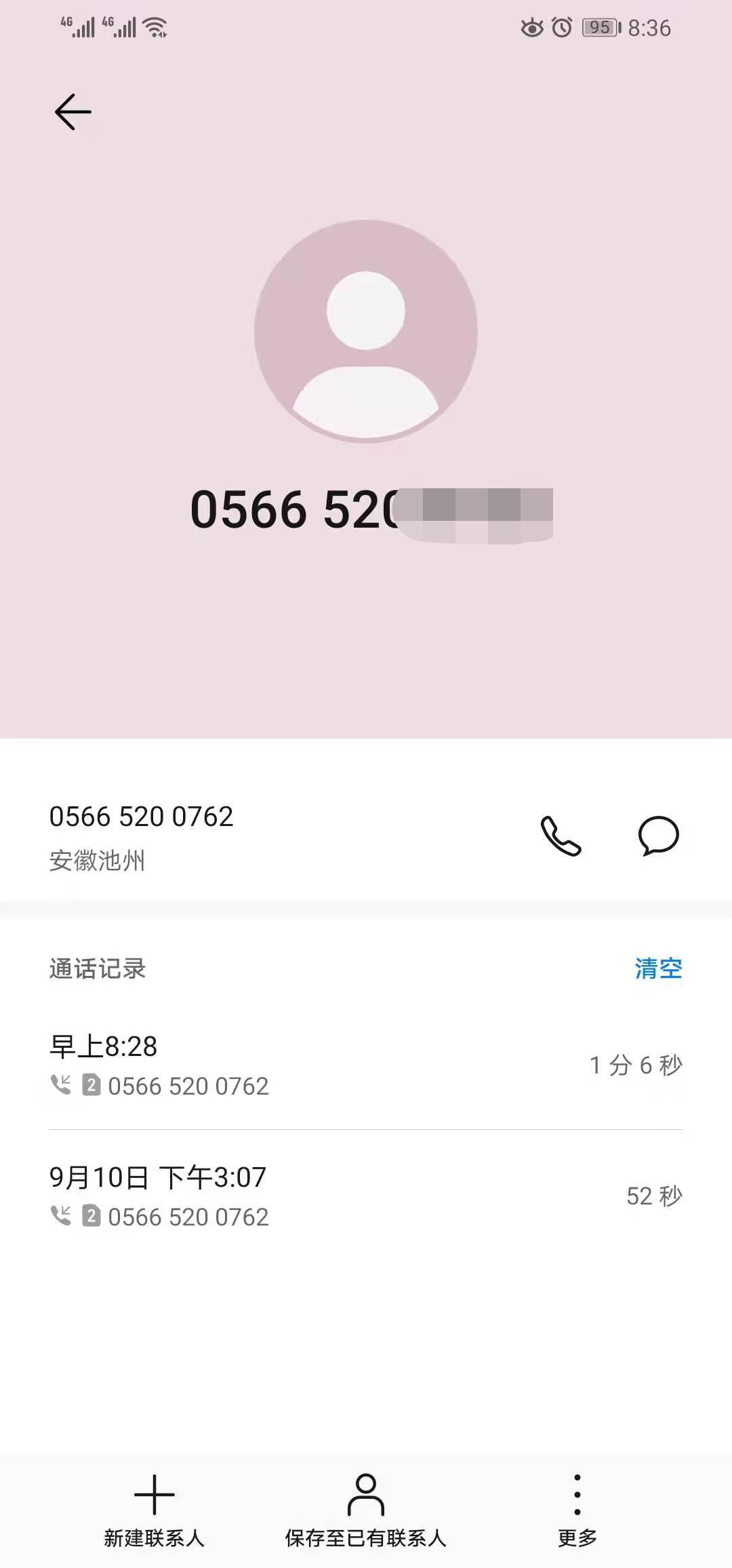The width and height of the screenshot is (732, 1568).
Task: Call 0566 520 0762 with phone icon
Action: tap(561, 836)
